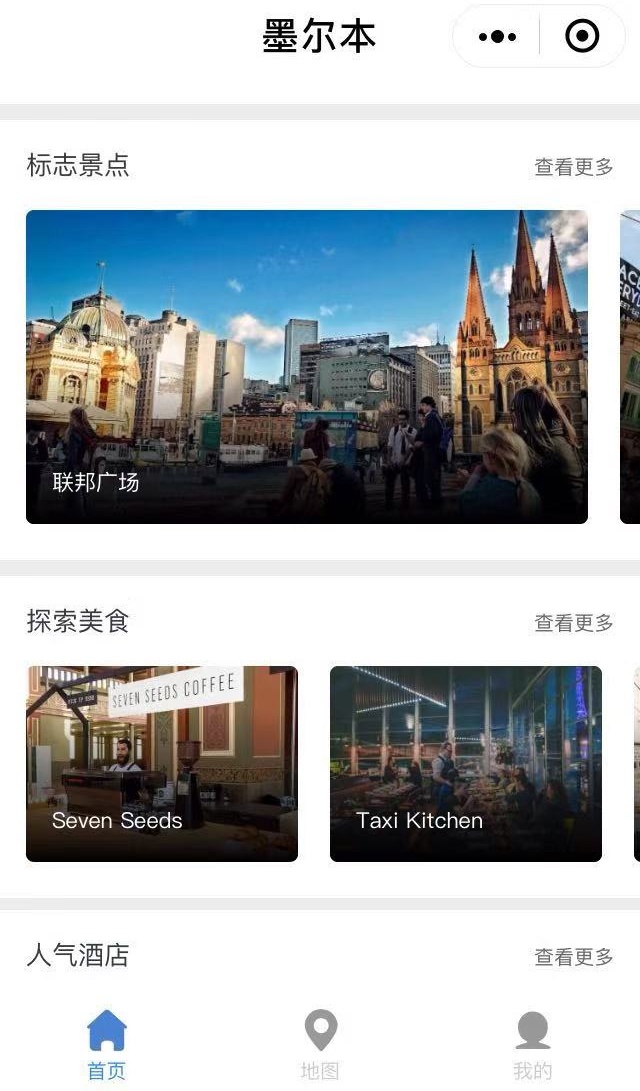
Task: Close the mini program via circle button
Action: click(x=582, y=36)
